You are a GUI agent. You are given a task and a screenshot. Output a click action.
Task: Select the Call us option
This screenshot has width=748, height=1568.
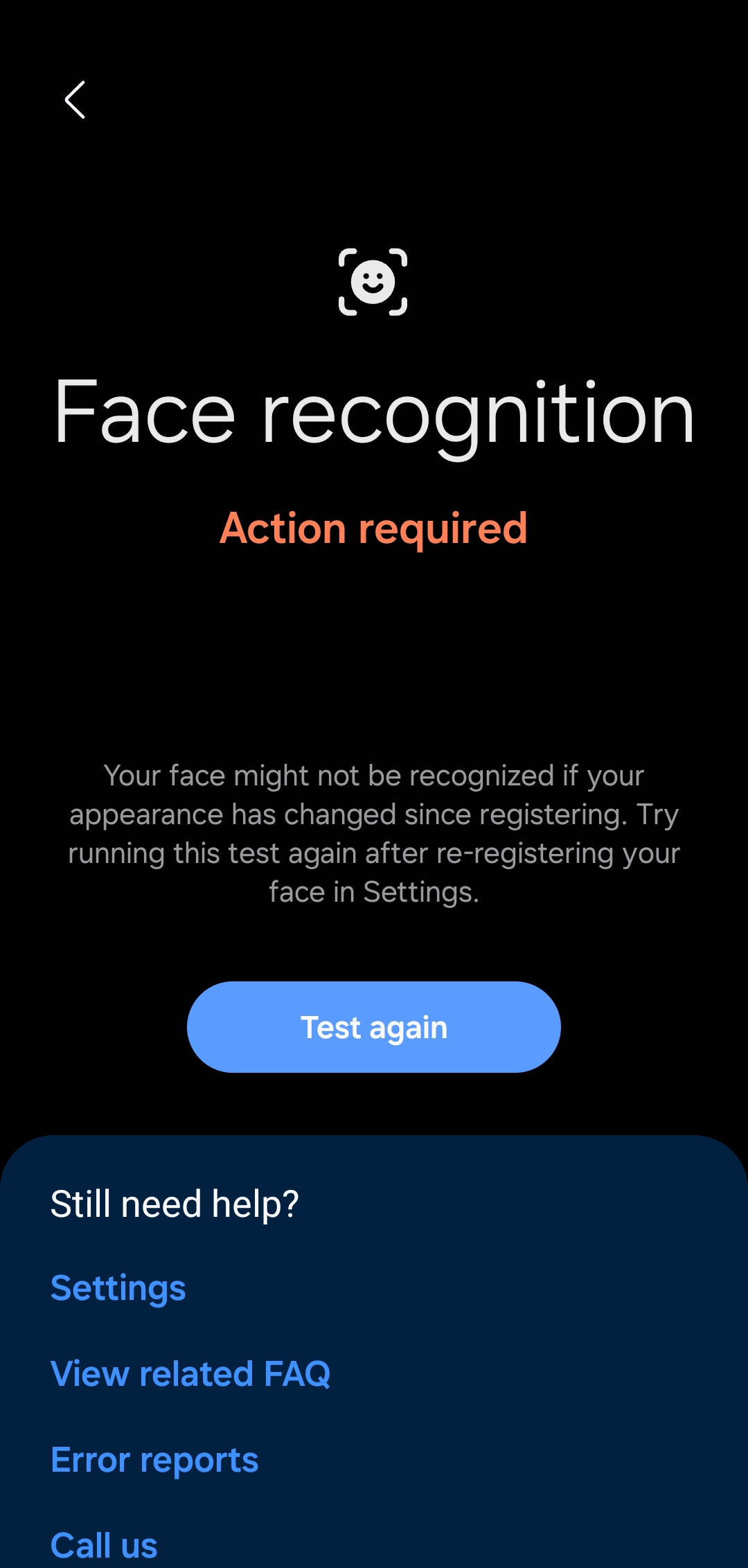pos(104,1544)
